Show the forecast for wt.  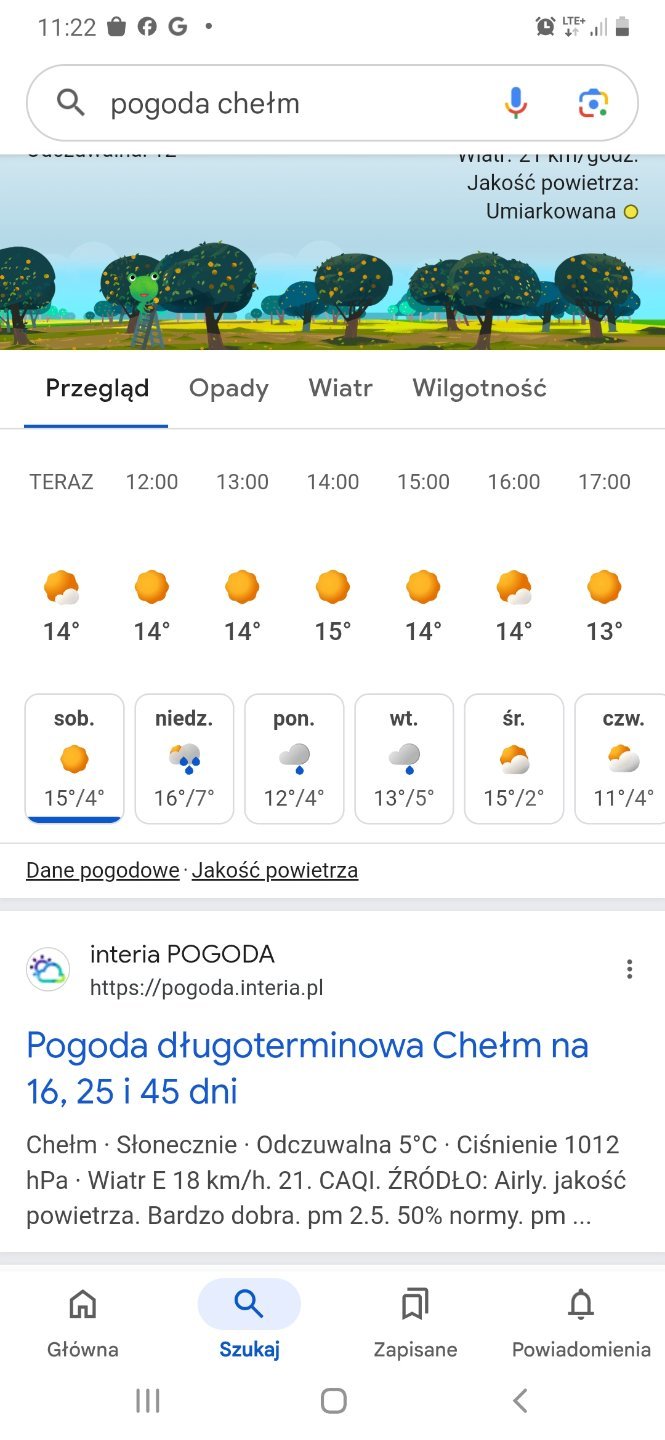(x=404, y=759)
